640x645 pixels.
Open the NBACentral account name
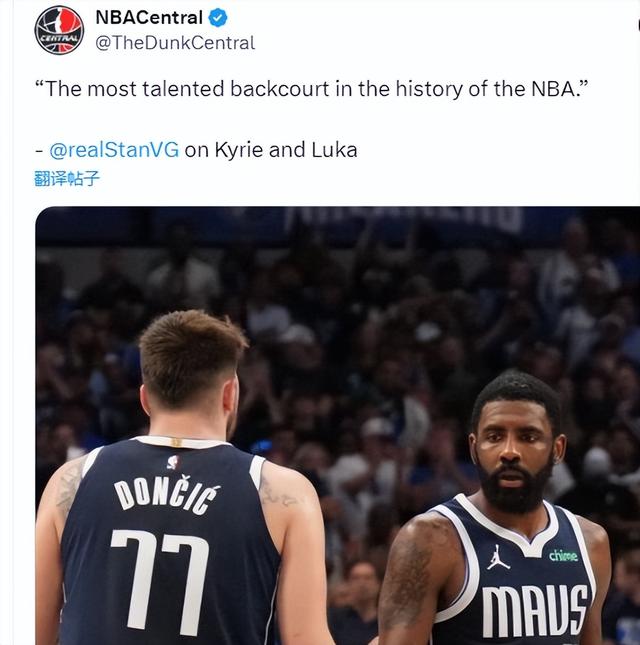tap(149, 17)
